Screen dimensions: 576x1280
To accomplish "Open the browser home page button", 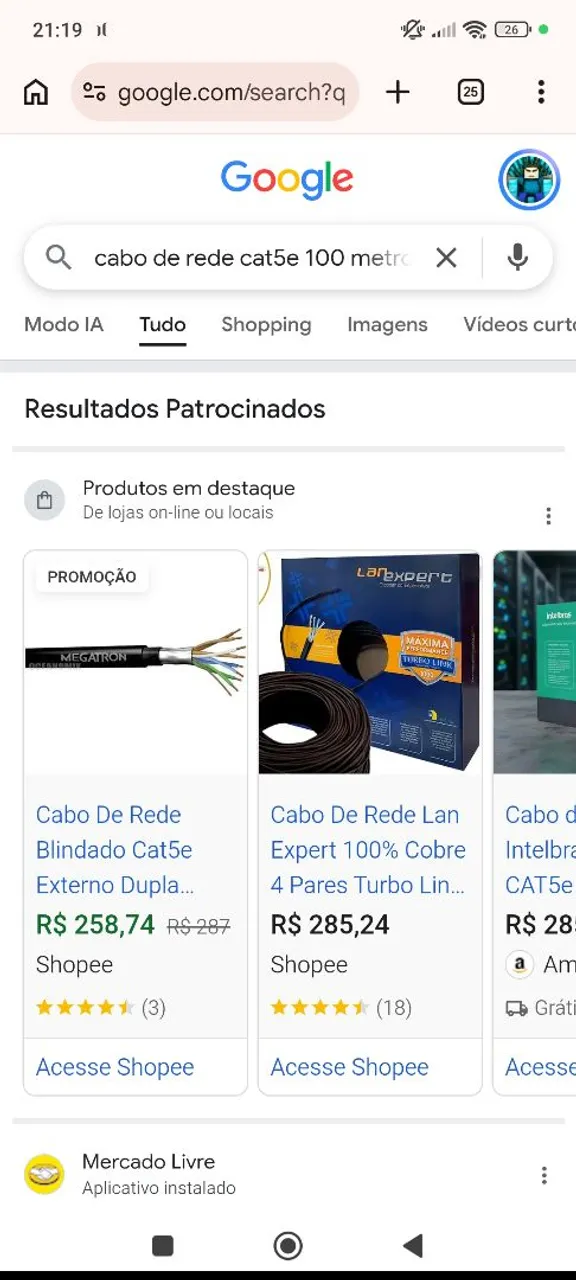I will (36, 92).
